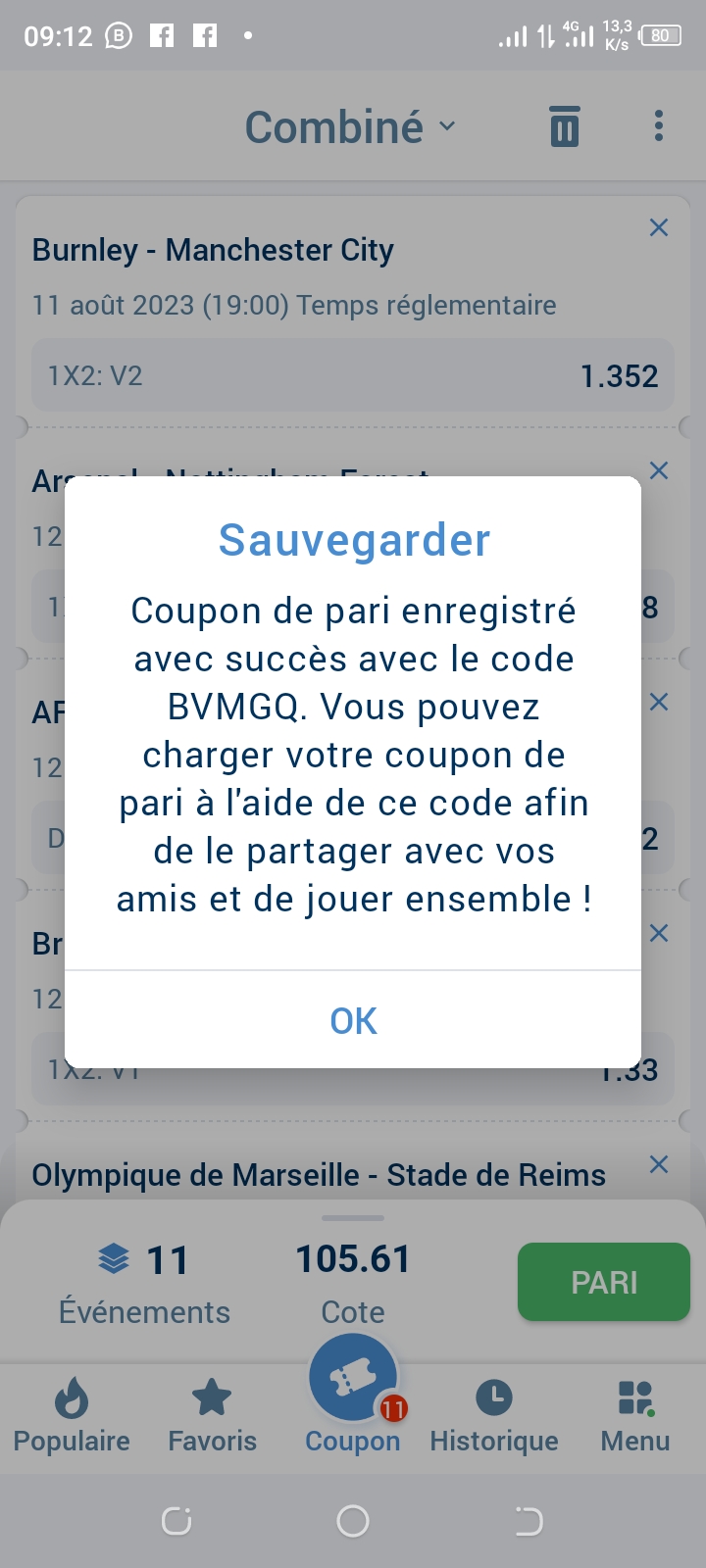Tap the system home button

coord(353,1521)
